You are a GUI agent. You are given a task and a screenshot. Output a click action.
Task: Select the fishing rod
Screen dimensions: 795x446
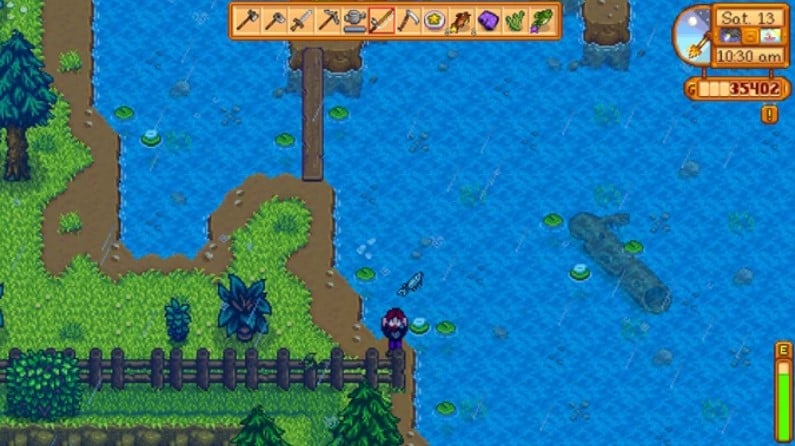(380, 20)
